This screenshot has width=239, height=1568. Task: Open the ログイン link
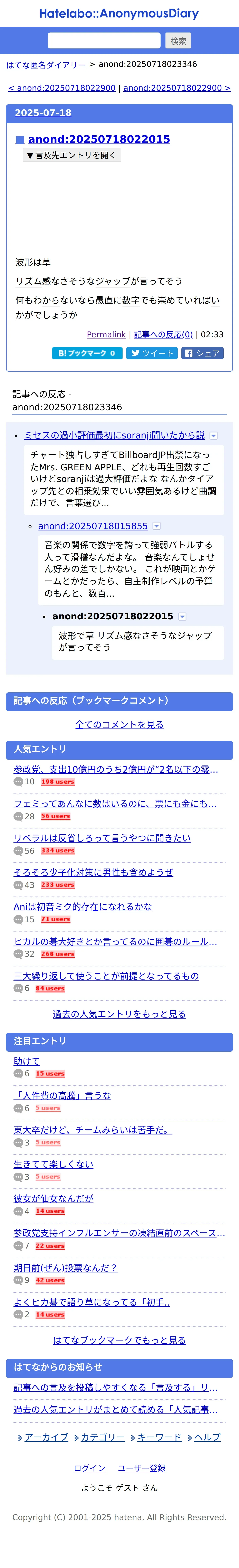[x=89, y=1468]
